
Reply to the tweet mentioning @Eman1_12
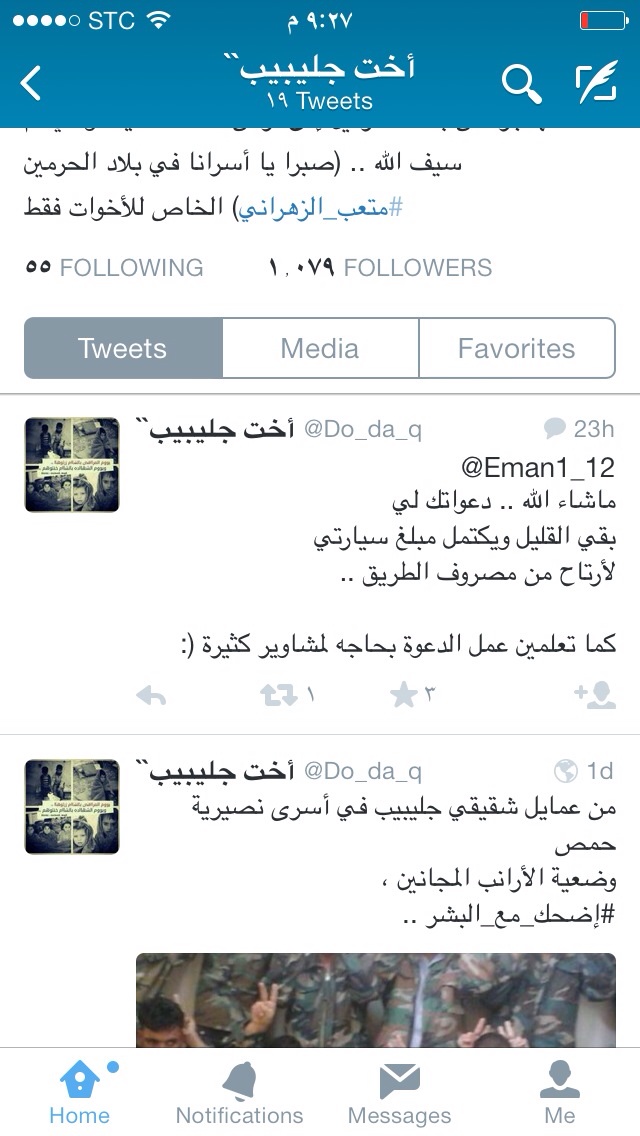(151, 696)
